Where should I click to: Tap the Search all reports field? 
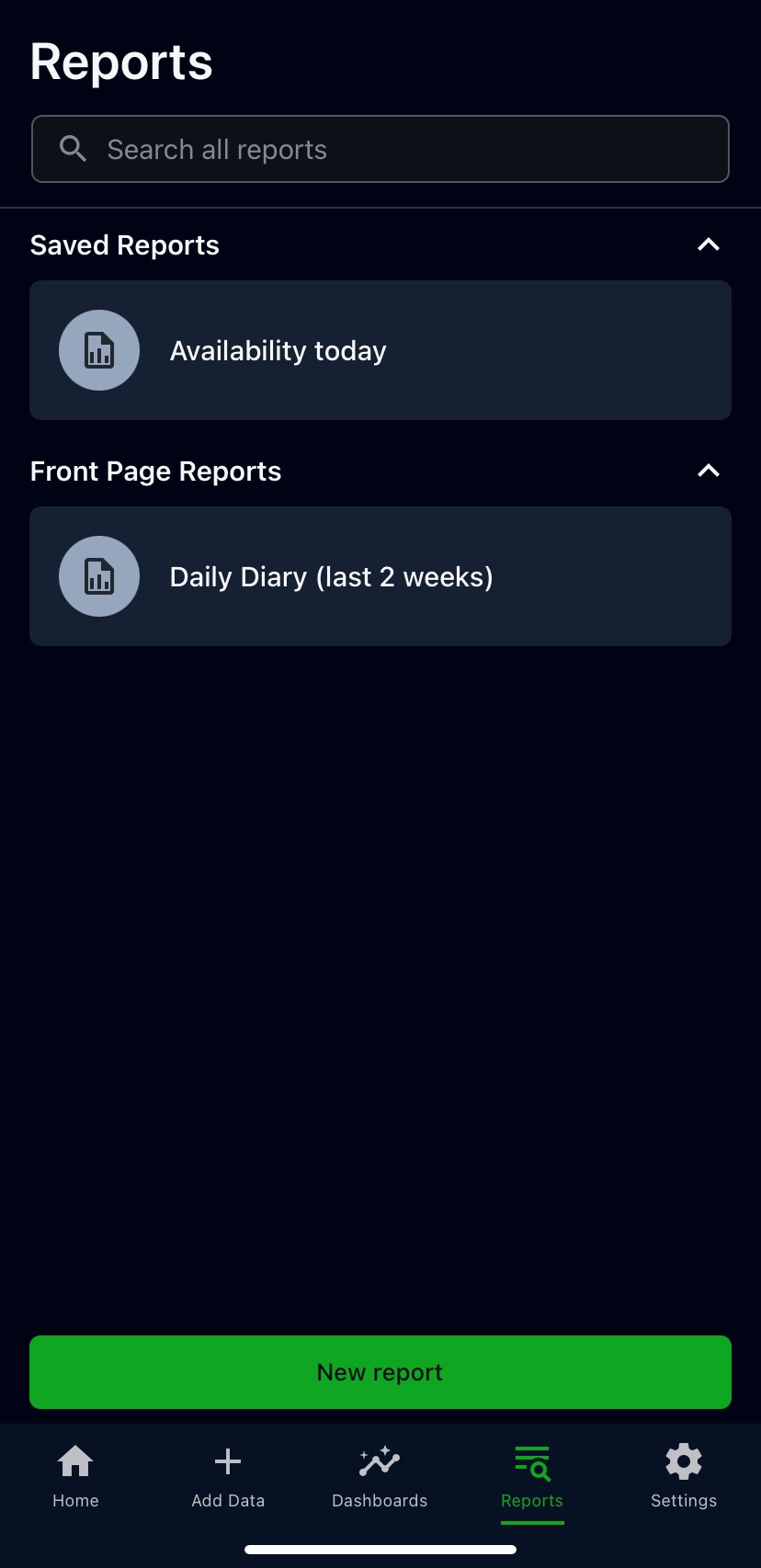(x=380, y=148)
